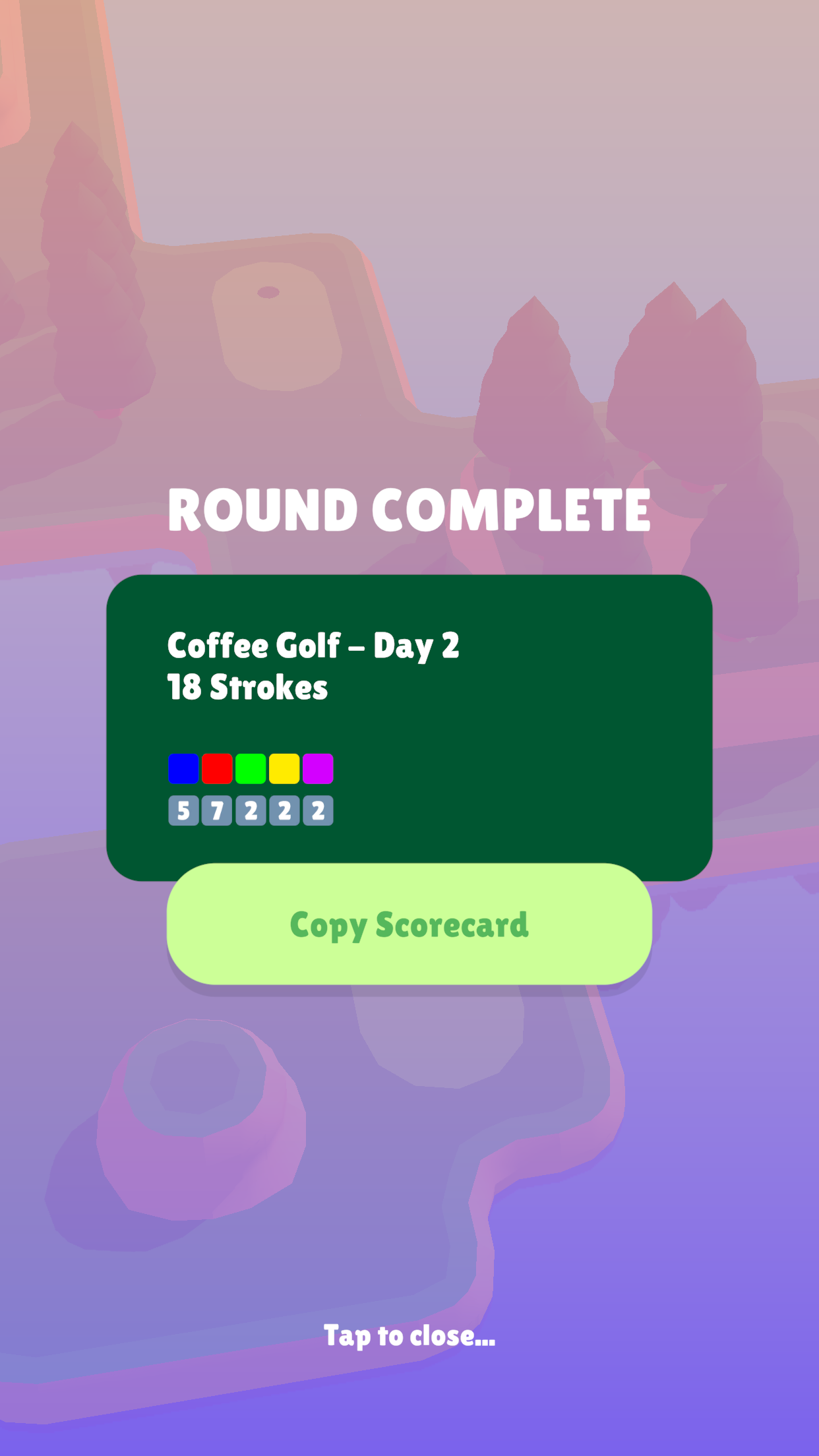
Task: Dismiss the round complete screen
Action: [x=409, y=1336]
